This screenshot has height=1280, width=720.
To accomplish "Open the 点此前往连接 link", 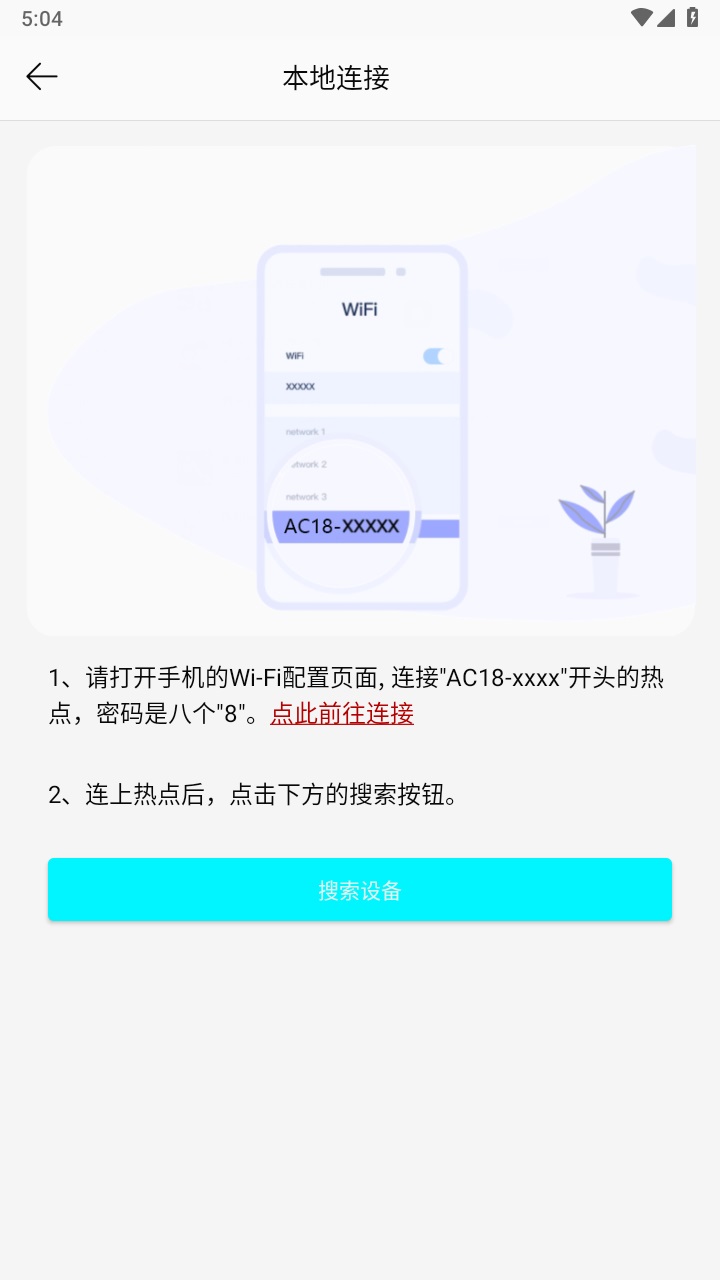I will 342,714.
